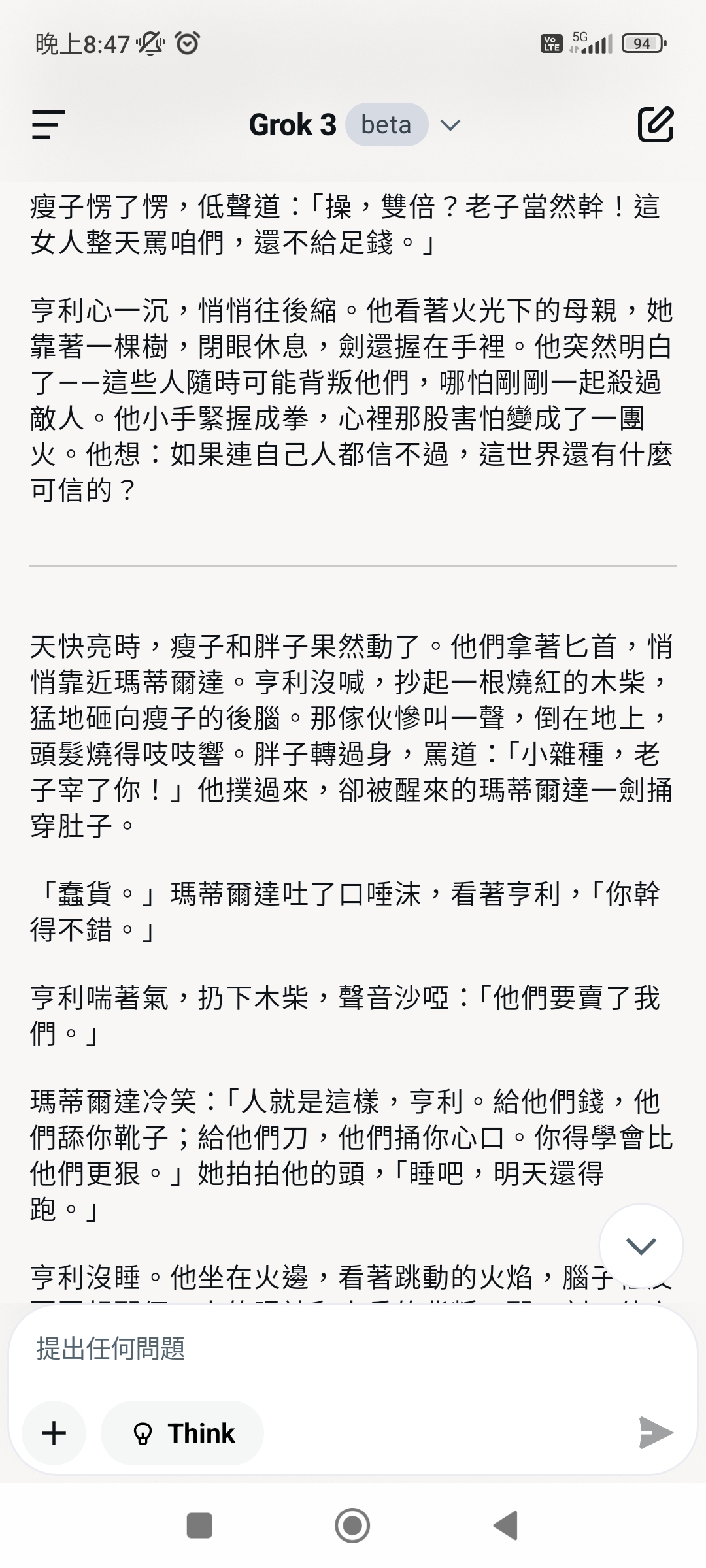The width and height of the screenshot is (706, 1568).
Task: Send the message with the arrow
Action: click(x=656, y=1433)
